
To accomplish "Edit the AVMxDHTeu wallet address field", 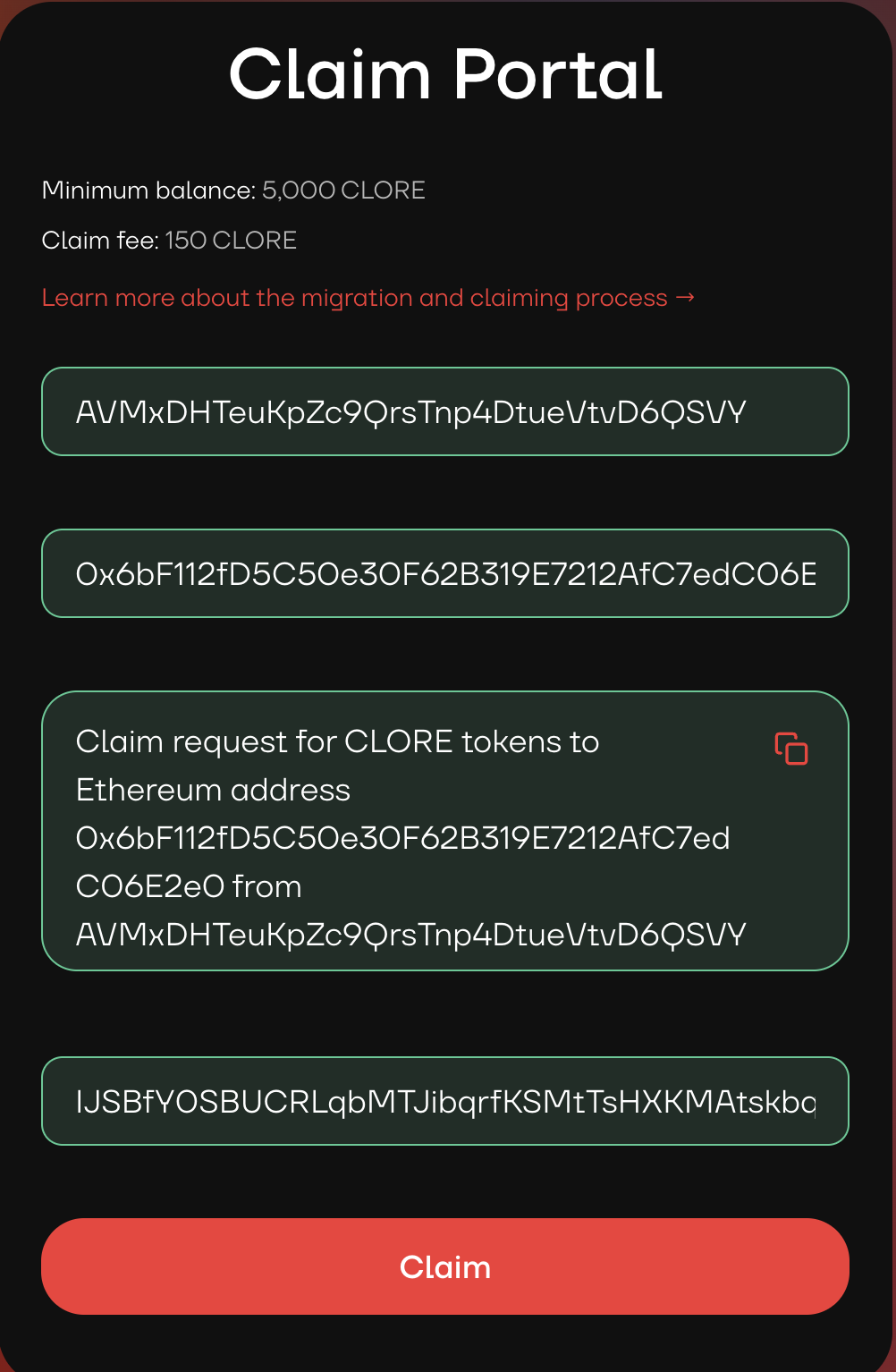I will [x=444, y=412].
